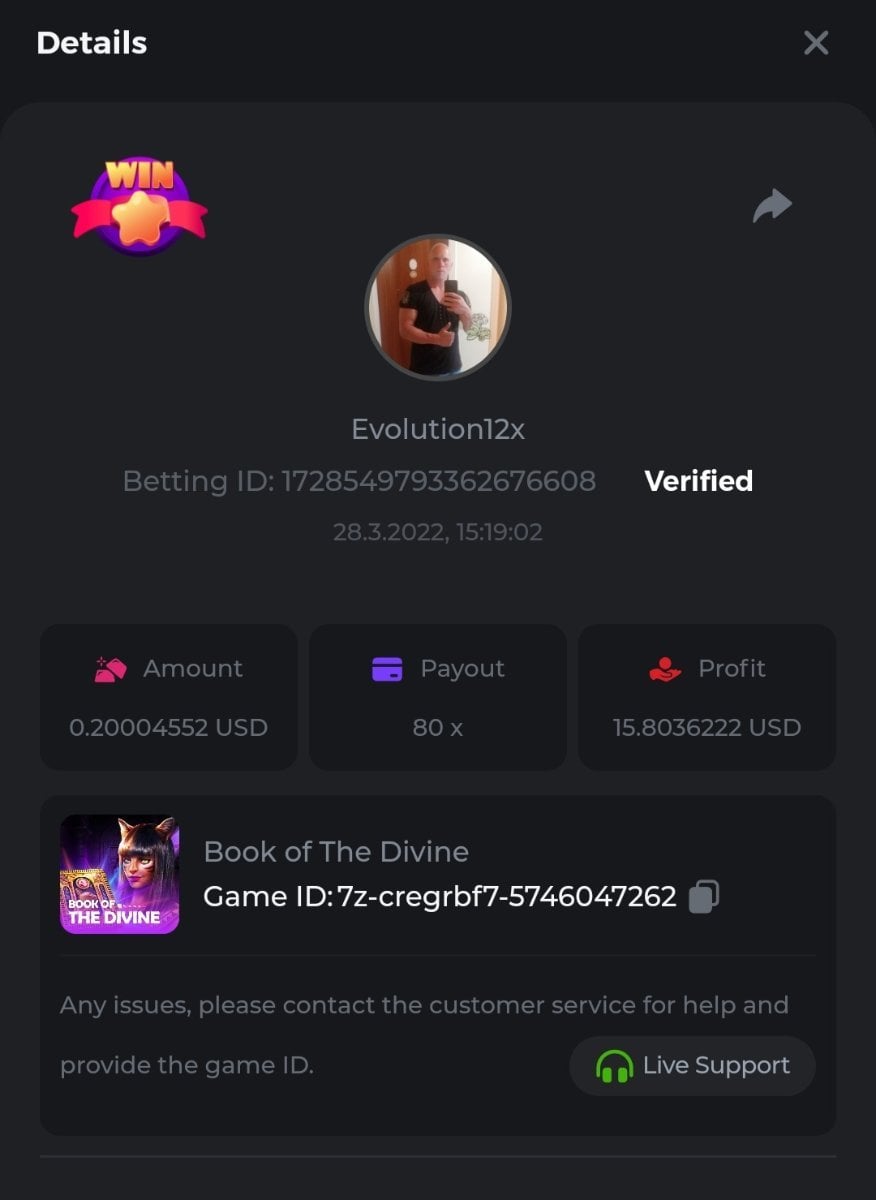This screenshot has height=1200, width=876.
Task: Open Evolution12x's profile picture
Action: (438, 308)
